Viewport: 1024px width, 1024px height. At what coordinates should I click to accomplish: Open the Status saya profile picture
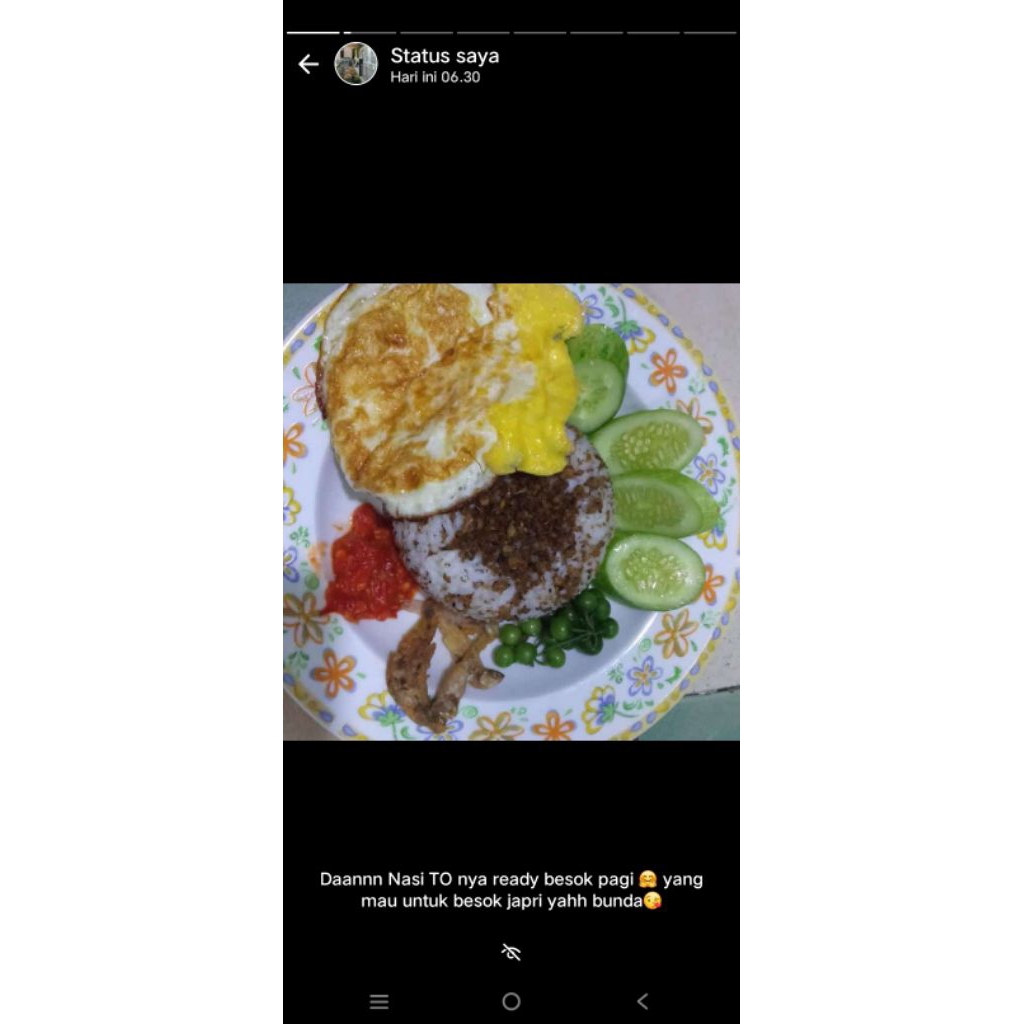point(355,64)
